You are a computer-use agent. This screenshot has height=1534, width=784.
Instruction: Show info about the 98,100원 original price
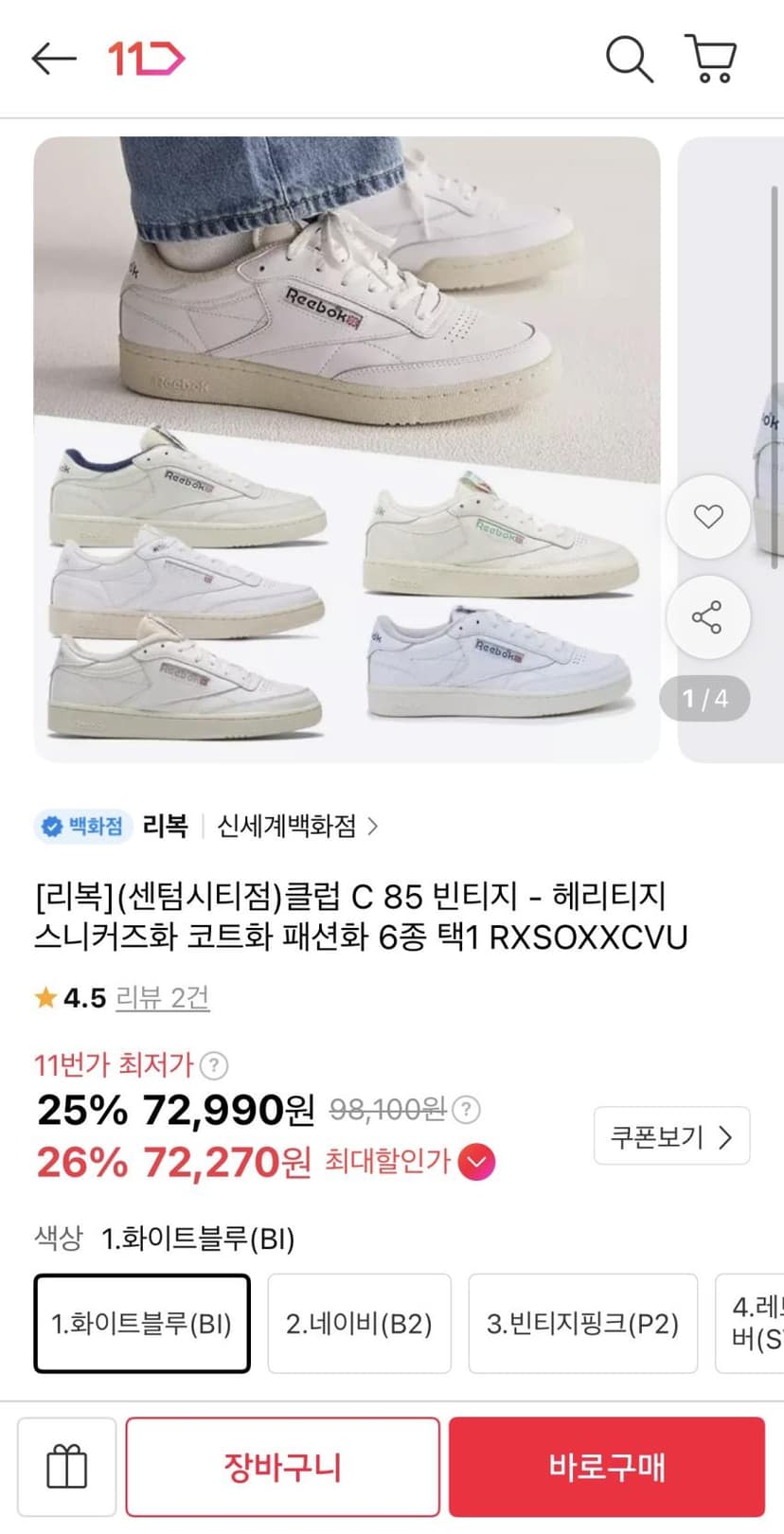tap(466, 1109)
